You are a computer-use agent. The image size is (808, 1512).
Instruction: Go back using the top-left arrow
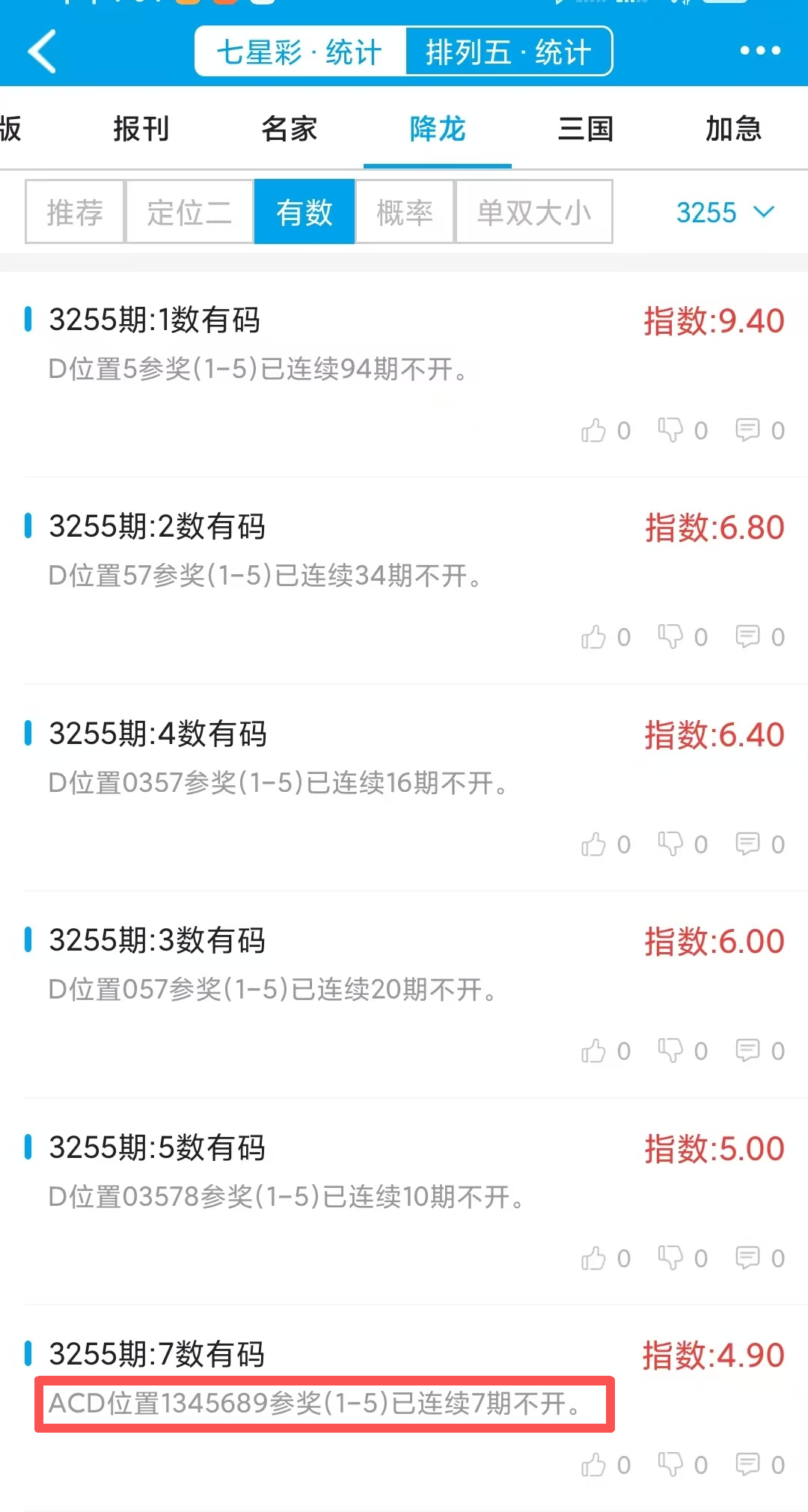click(x=43, y=51)
